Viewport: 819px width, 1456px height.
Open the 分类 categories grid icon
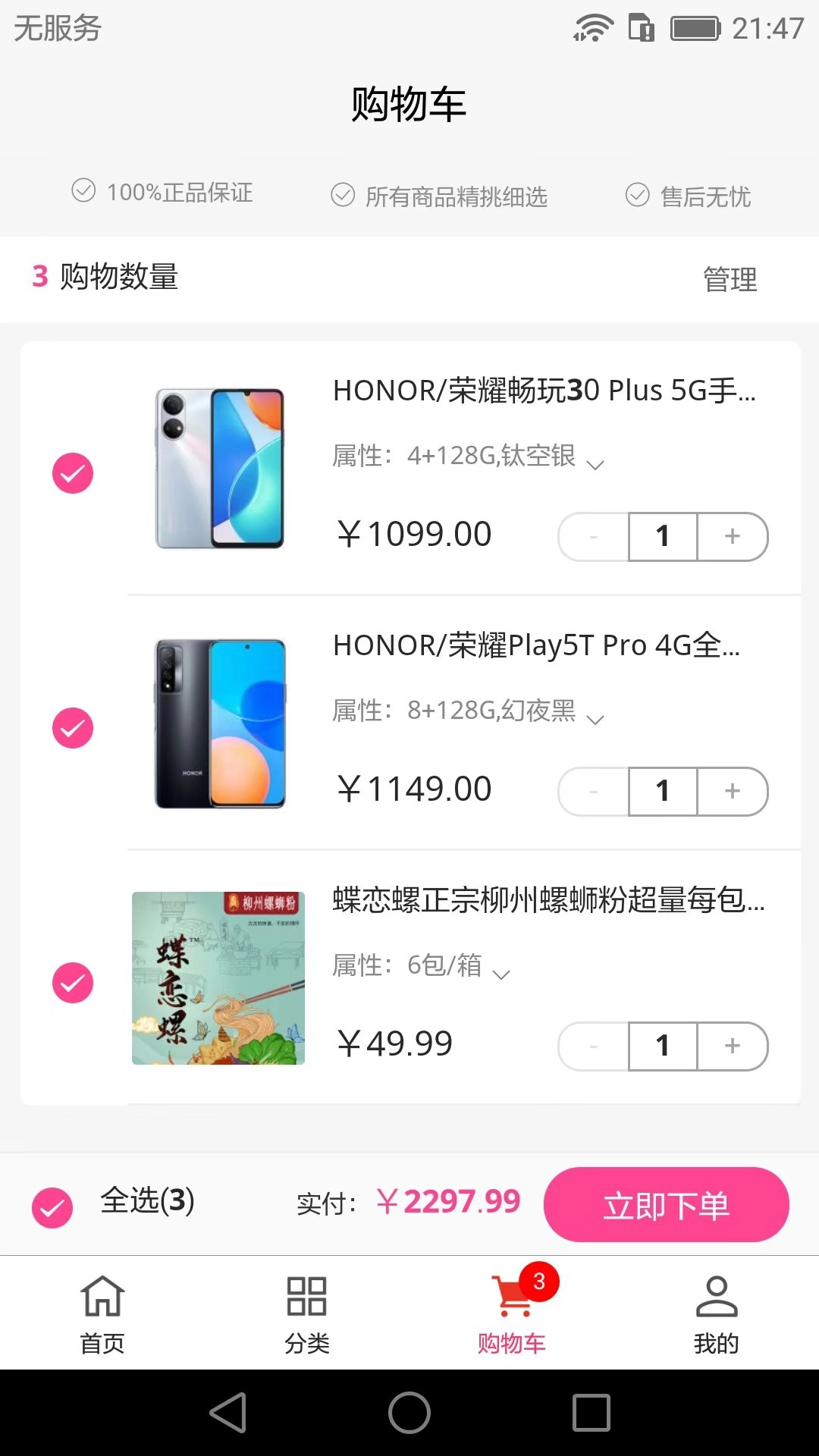307,1298
